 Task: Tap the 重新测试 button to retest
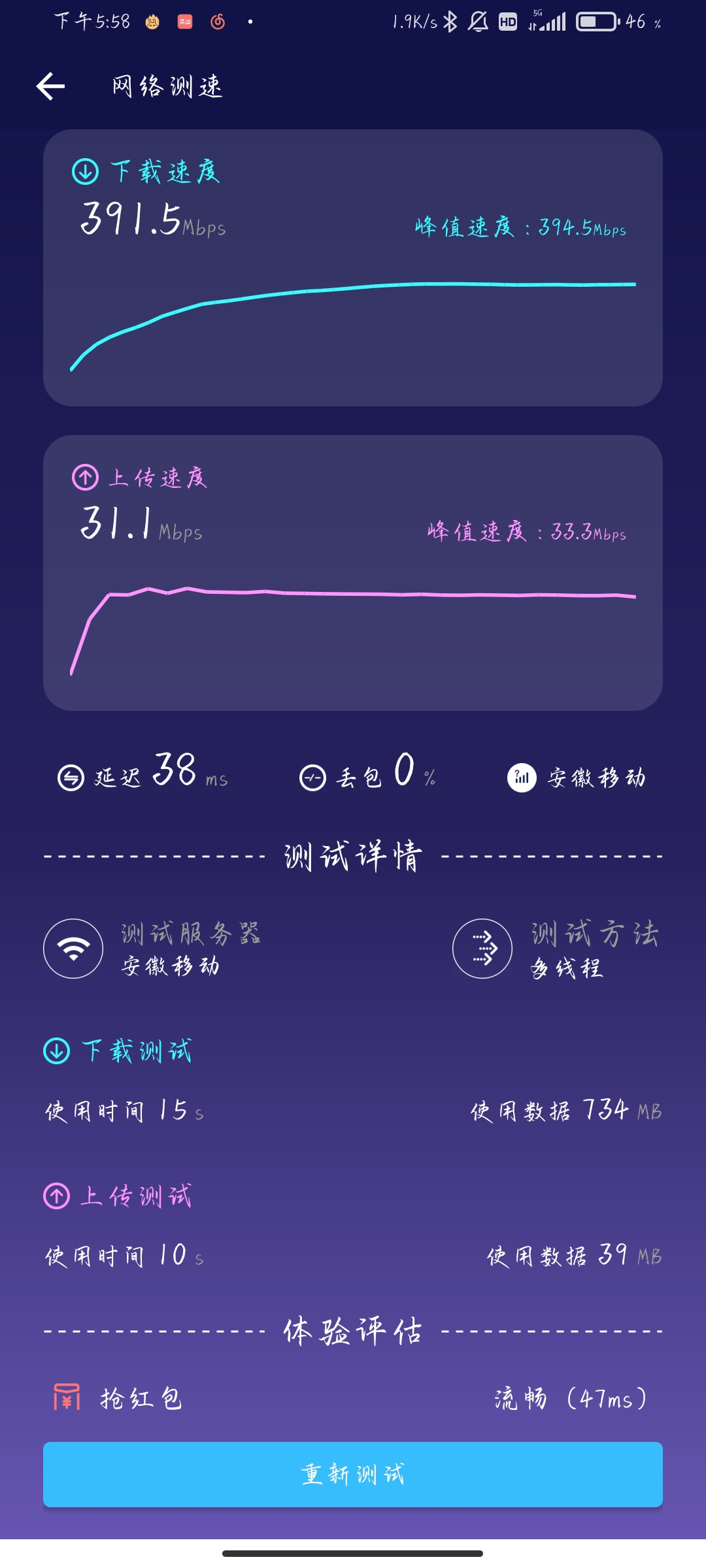(x=353, y=1474)
